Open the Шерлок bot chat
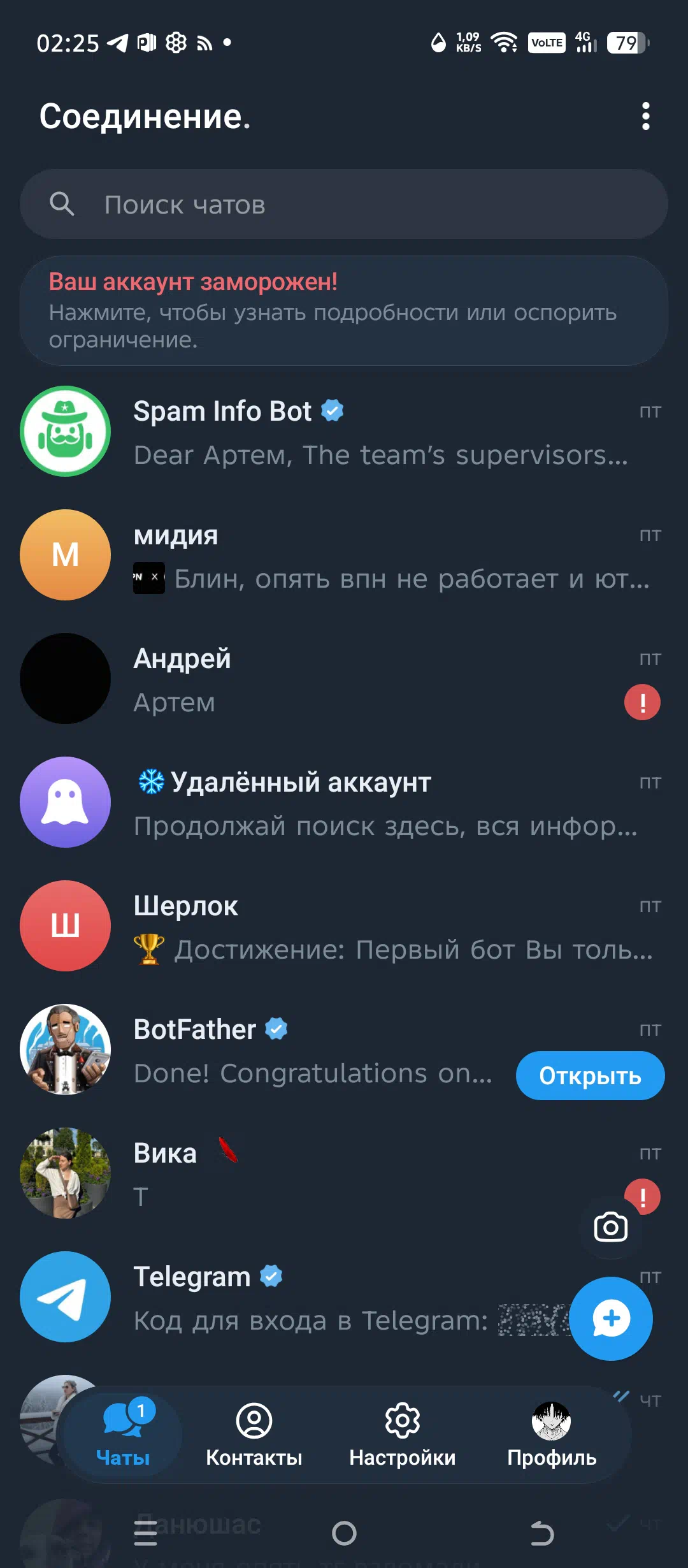Image resolution: width=688 pixels, height=1568 pixels. click(344, 926)
